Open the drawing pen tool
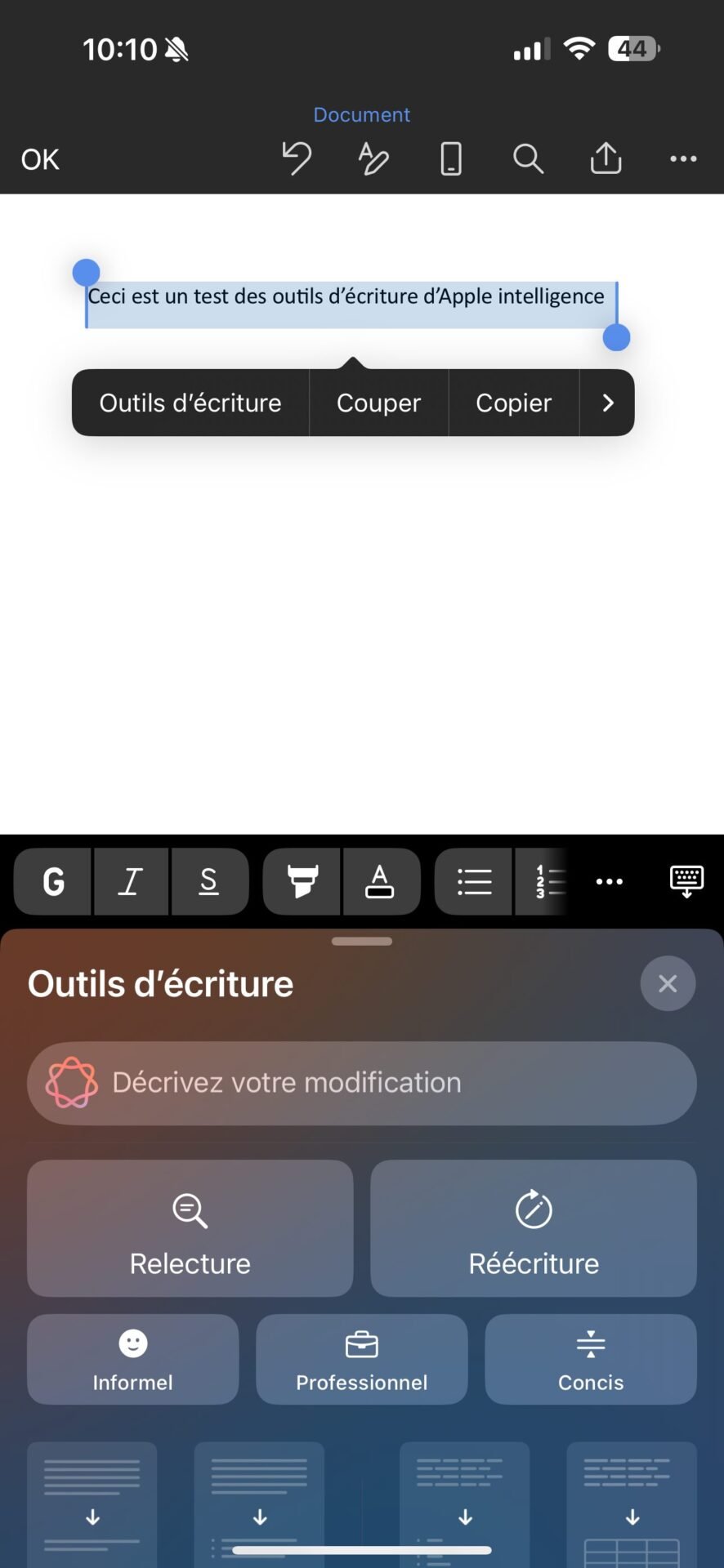The height and width of the screenshot is (1568, 724). 373,158
